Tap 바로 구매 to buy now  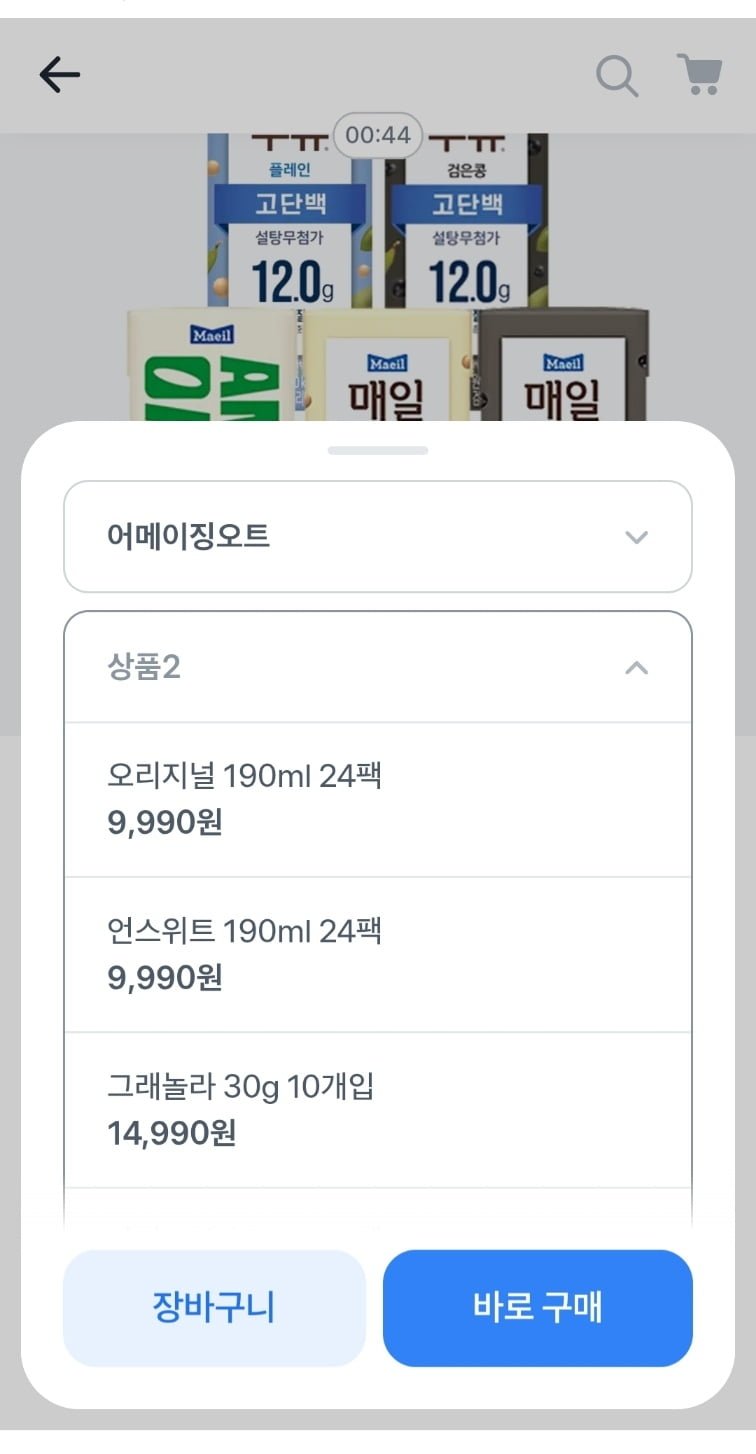[537, 1307]
